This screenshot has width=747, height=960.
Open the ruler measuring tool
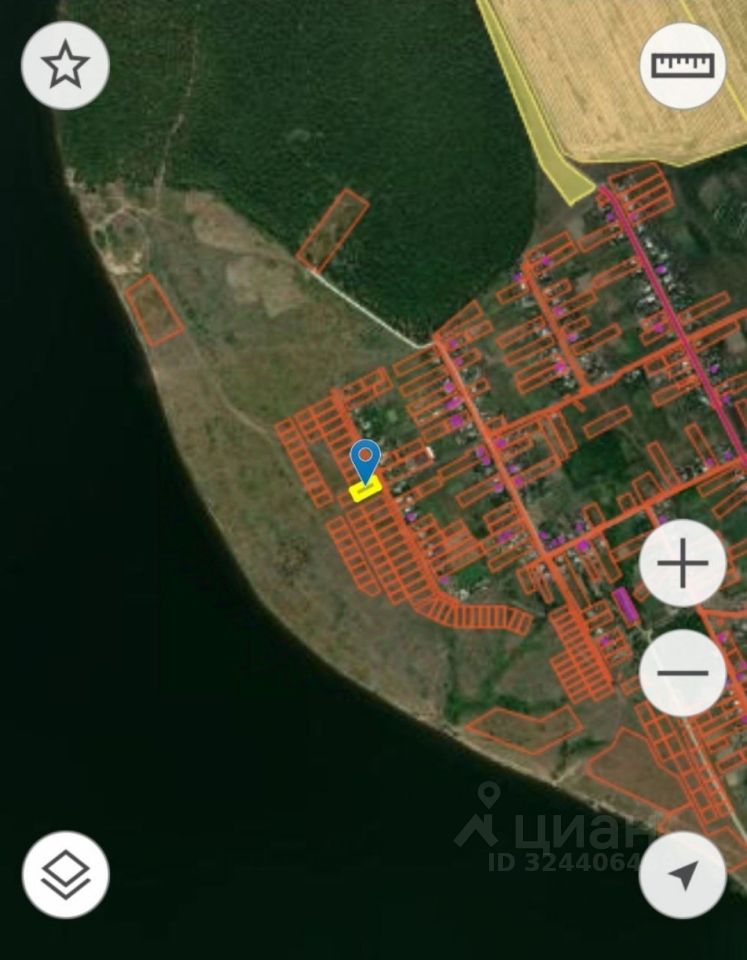click(683, 65)
